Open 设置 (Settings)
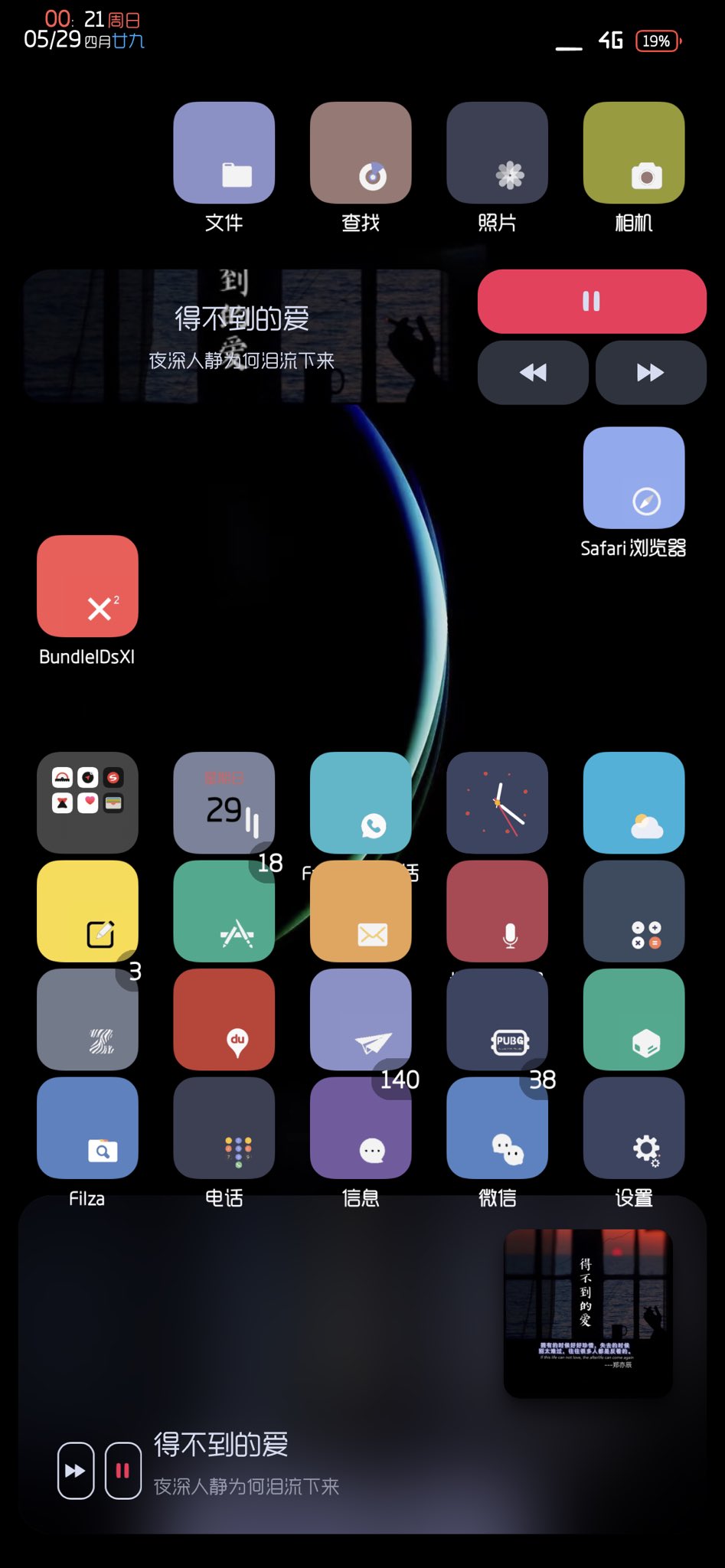This screenshot has width=725, height=1568. pyautogui.click(x=633, y=1128)
